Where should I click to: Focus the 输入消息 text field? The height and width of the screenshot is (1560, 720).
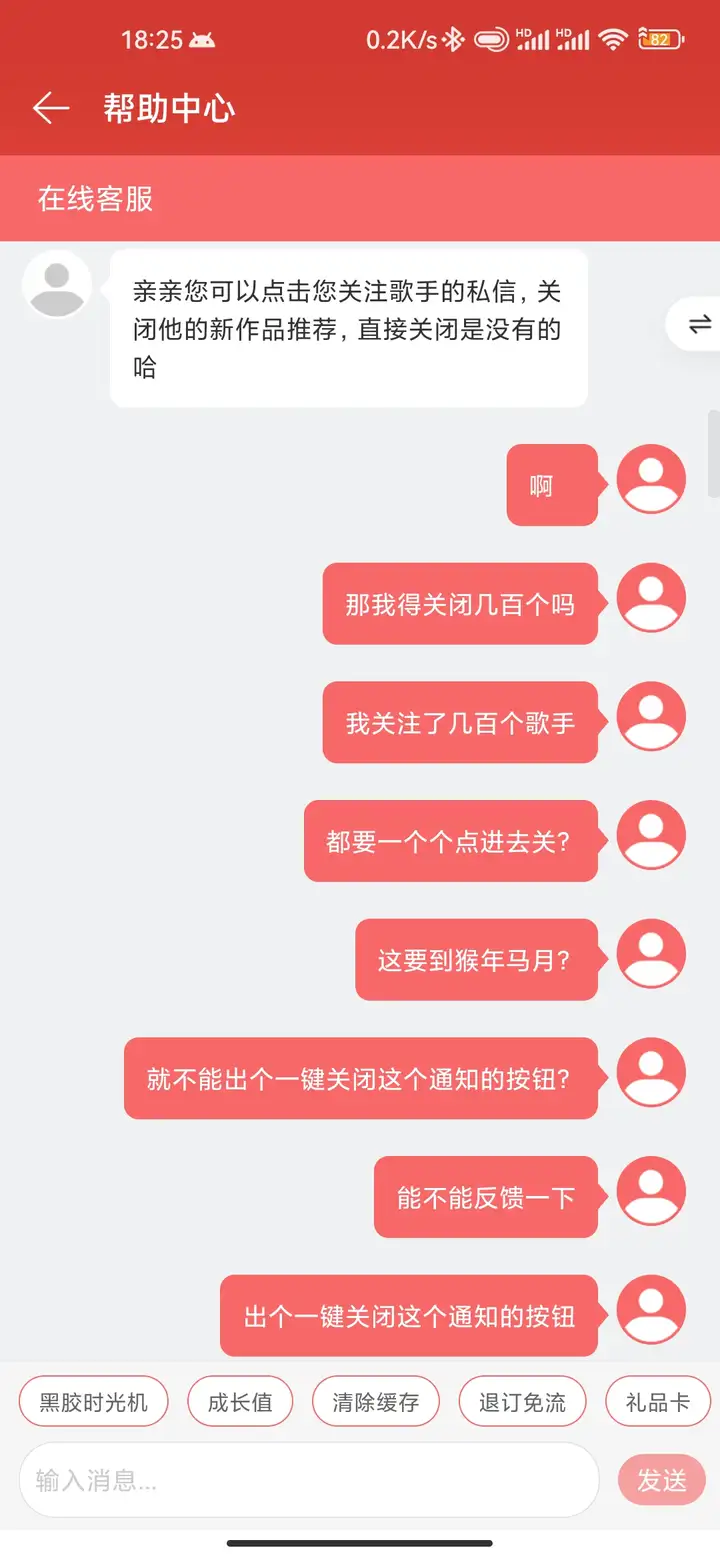click(309, 1480)
